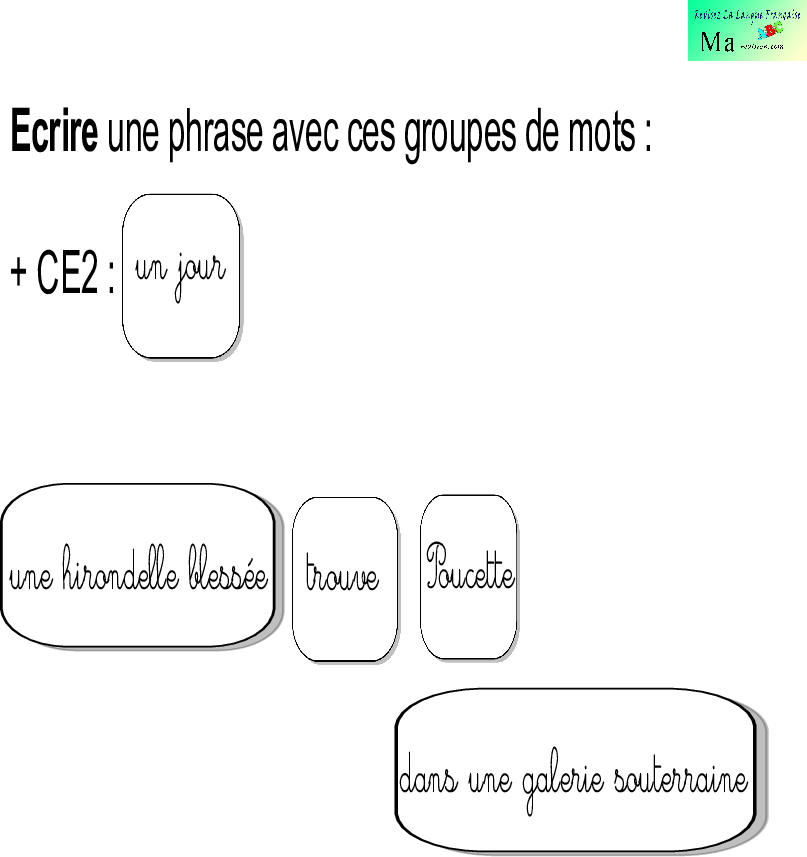
Task: Select the 'dans une galerie souterraine' tile
Action: tap(574, 770)
